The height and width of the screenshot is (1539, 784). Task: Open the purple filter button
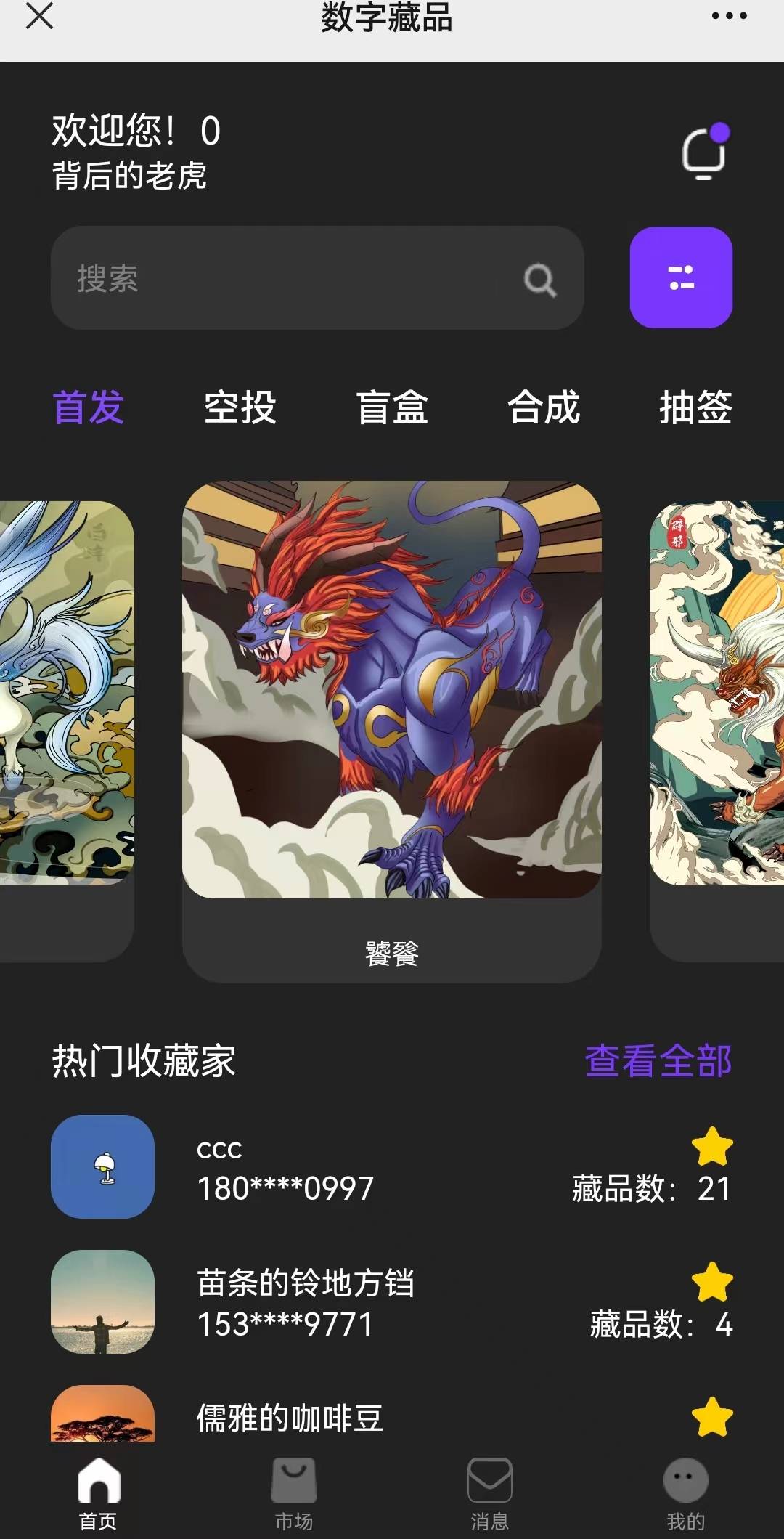point(680,277)
